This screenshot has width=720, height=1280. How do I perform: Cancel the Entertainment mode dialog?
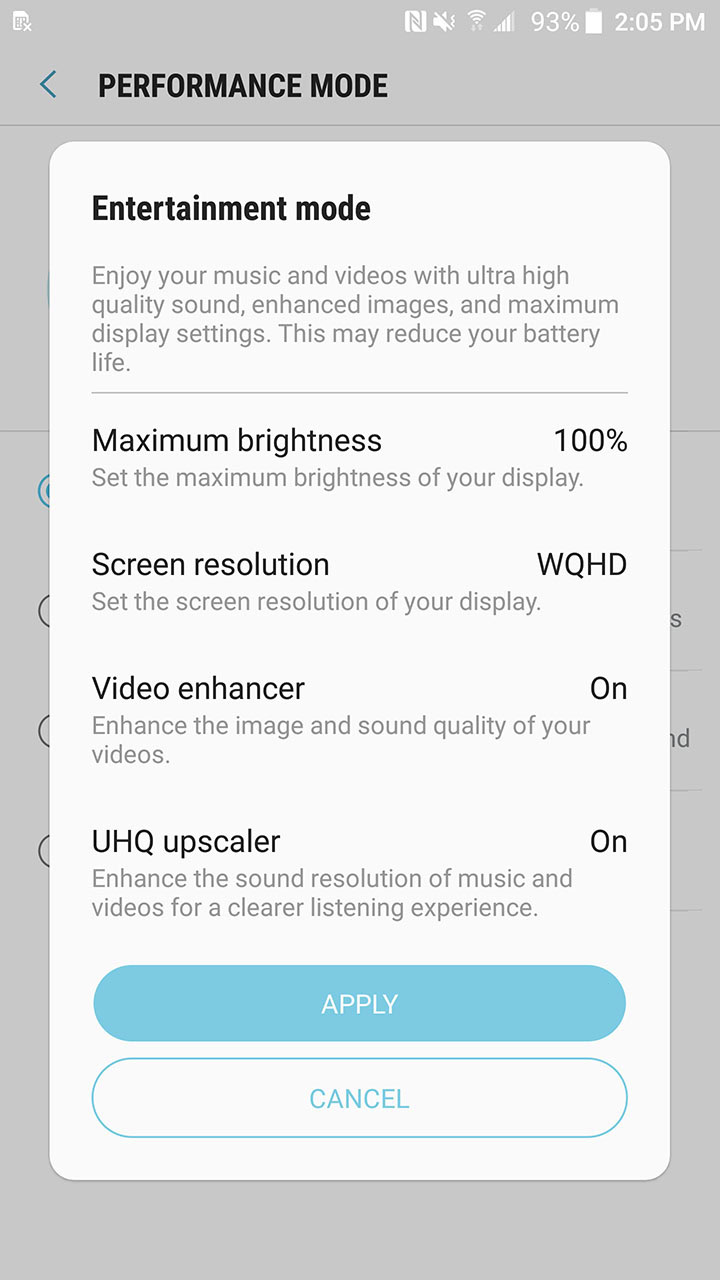pyautogui.click(x=359, y=1098)
